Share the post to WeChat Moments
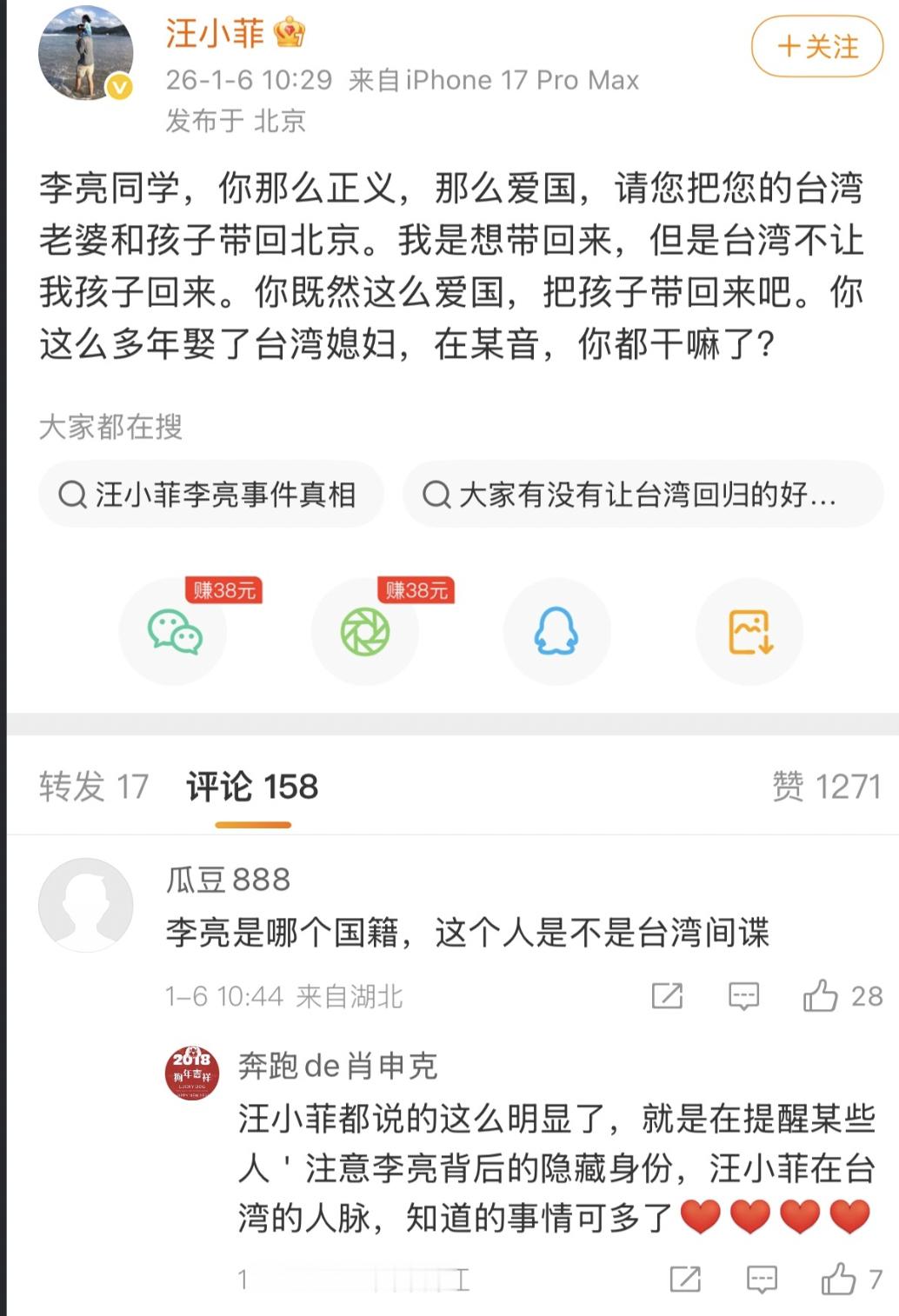Viewport: 899px width, 1316px height. 363,632
